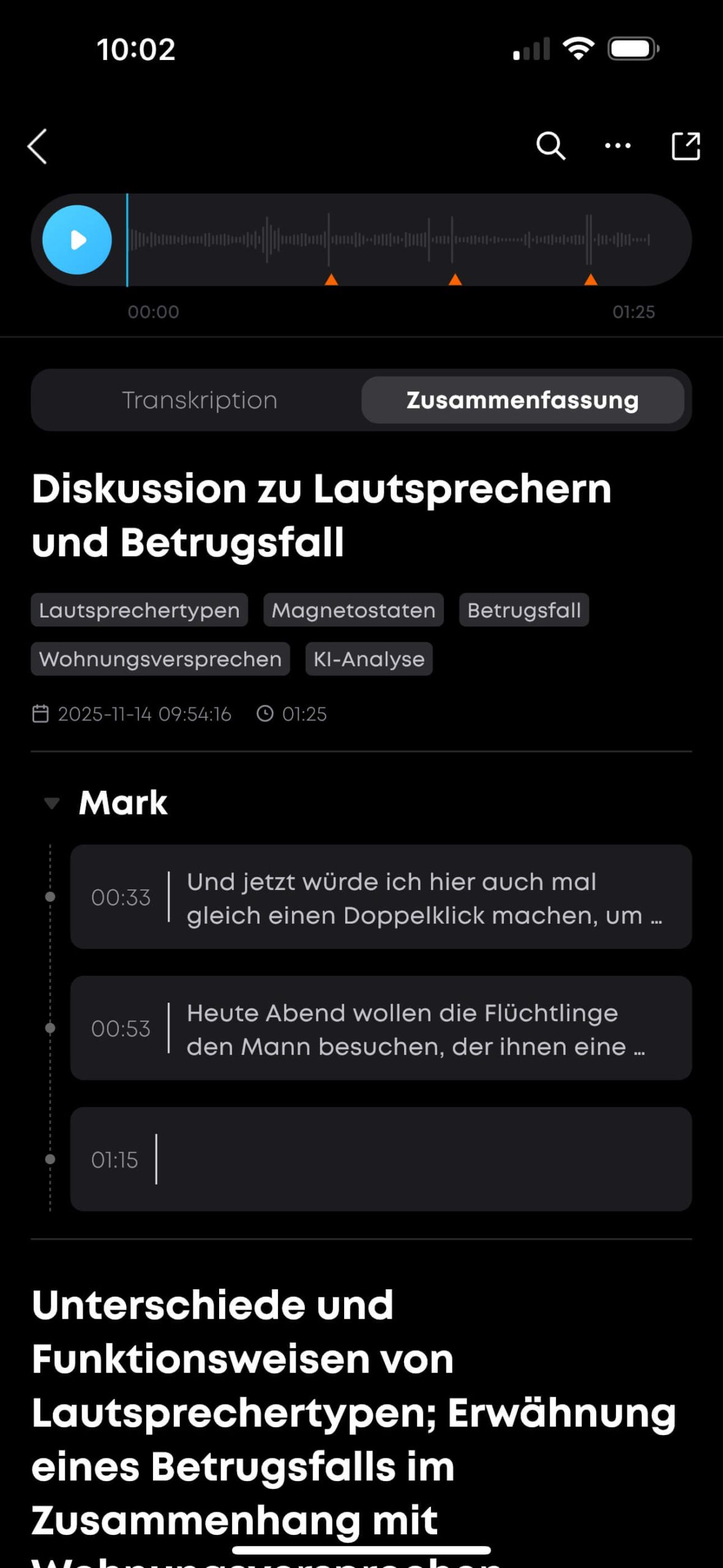Tap the Magnetostaten tag chip
The width and height of the screenshot is (723, 1568).
click(x=353, y=610)
